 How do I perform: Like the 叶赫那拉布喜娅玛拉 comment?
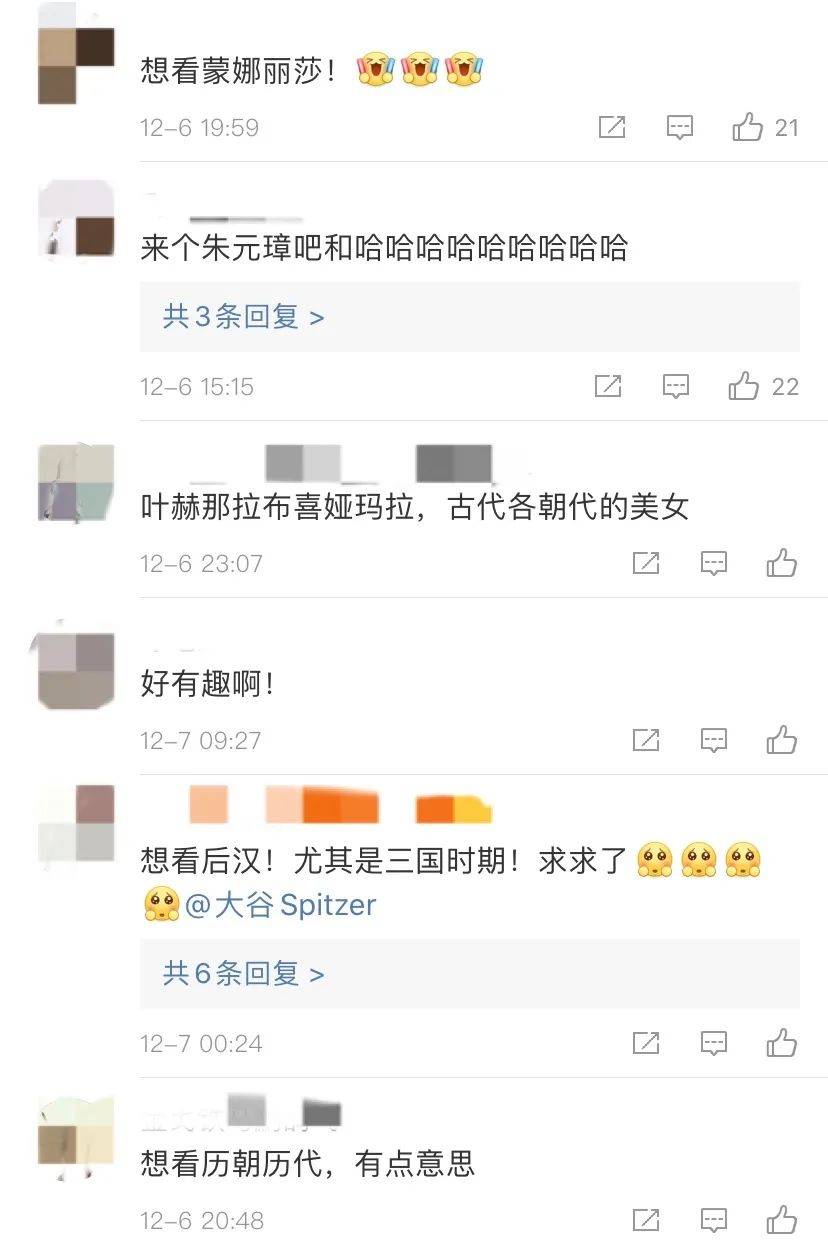click(781, 563)
